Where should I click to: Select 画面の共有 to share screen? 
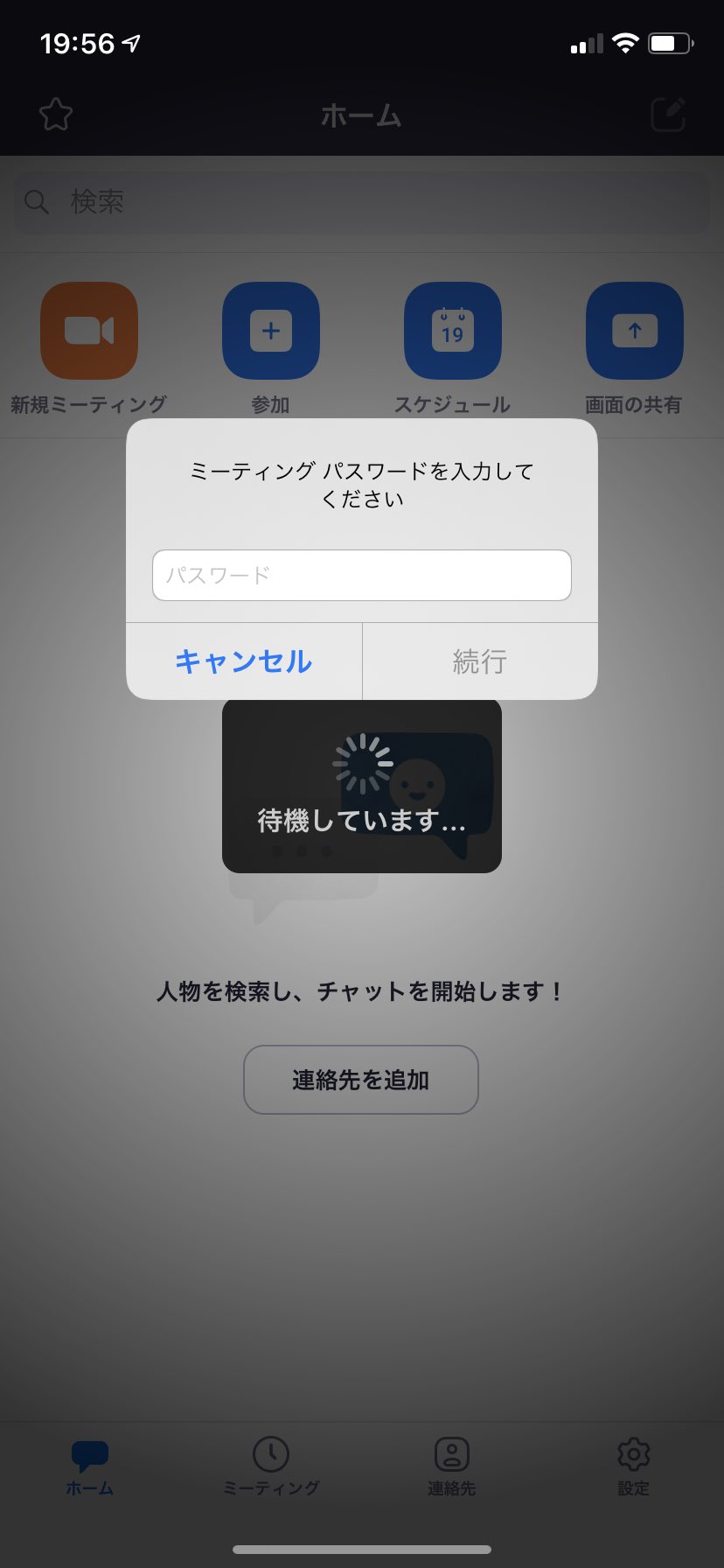click(x=634, y=332)
